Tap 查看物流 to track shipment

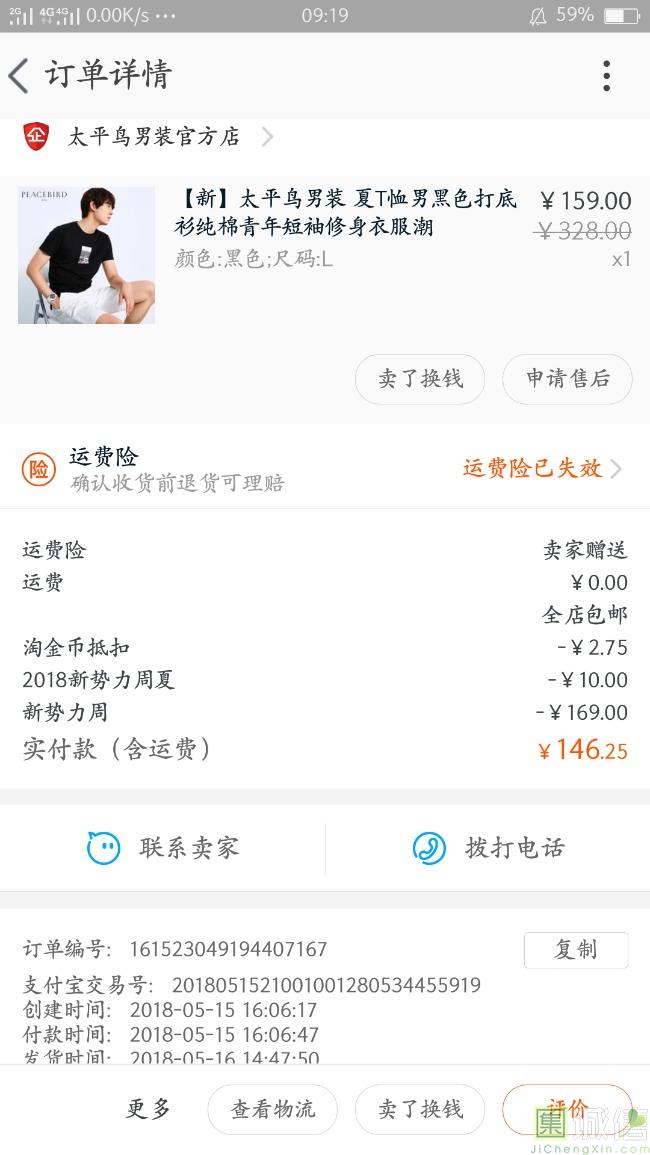coord(272,1109)
